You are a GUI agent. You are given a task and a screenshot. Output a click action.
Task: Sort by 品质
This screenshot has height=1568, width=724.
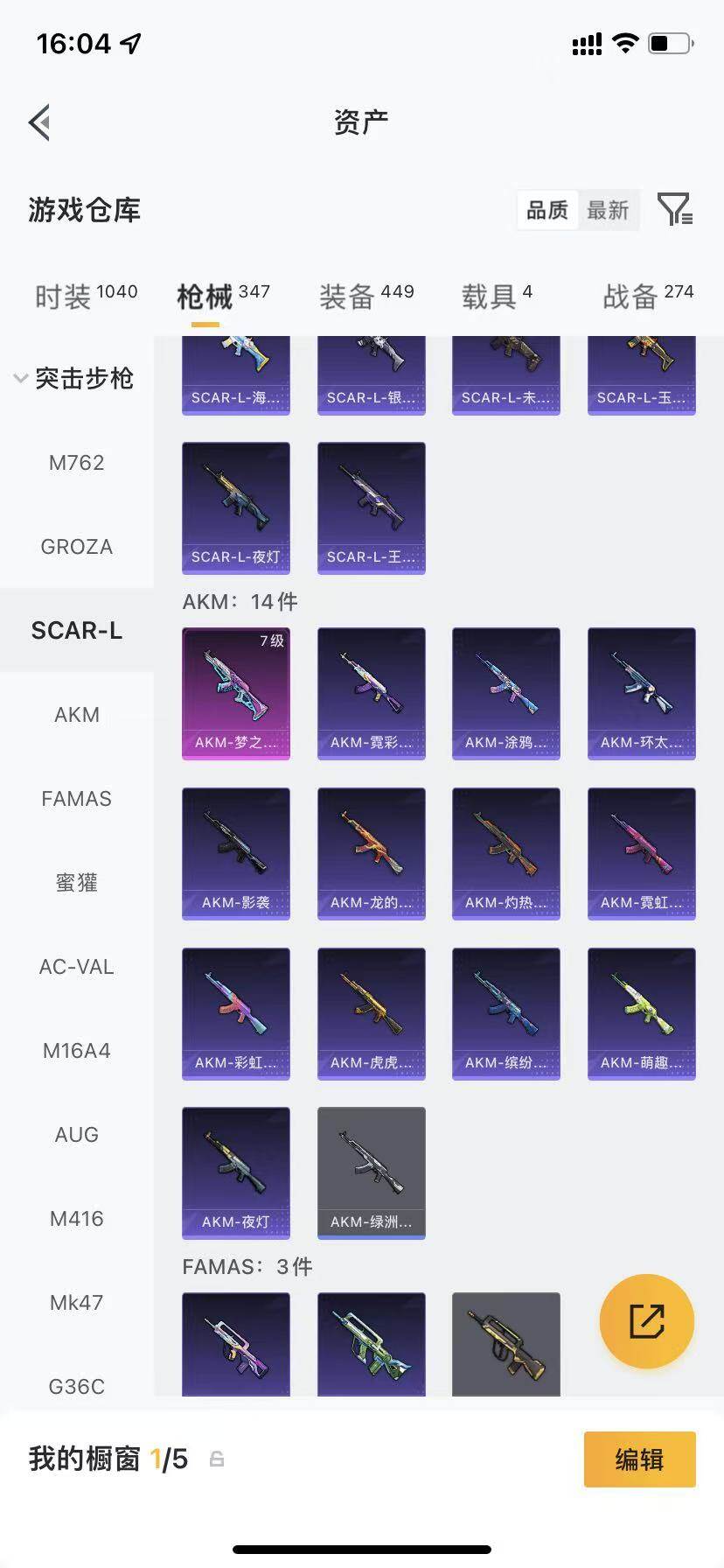[x=547, y=210]
